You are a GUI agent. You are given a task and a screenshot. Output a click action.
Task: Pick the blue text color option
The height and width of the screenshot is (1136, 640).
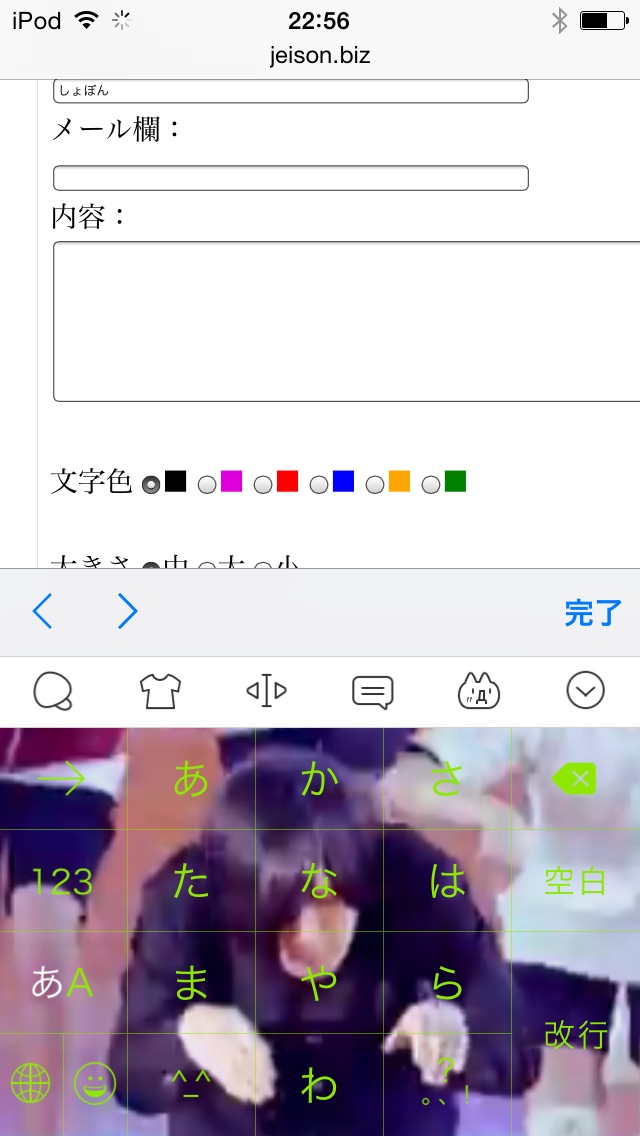(x=319, y=484)
